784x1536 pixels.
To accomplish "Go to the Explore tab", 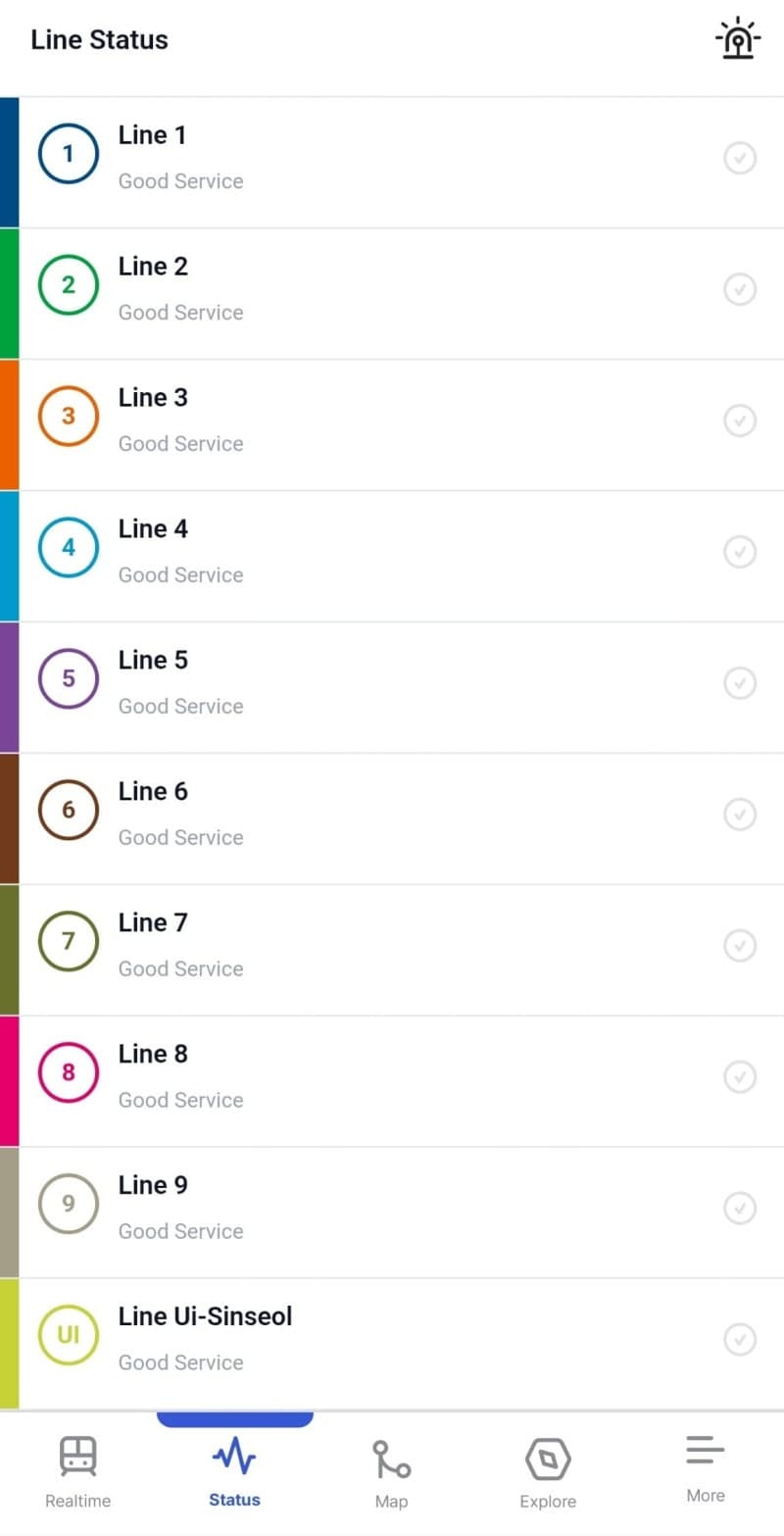I will tap(549, 1472).
